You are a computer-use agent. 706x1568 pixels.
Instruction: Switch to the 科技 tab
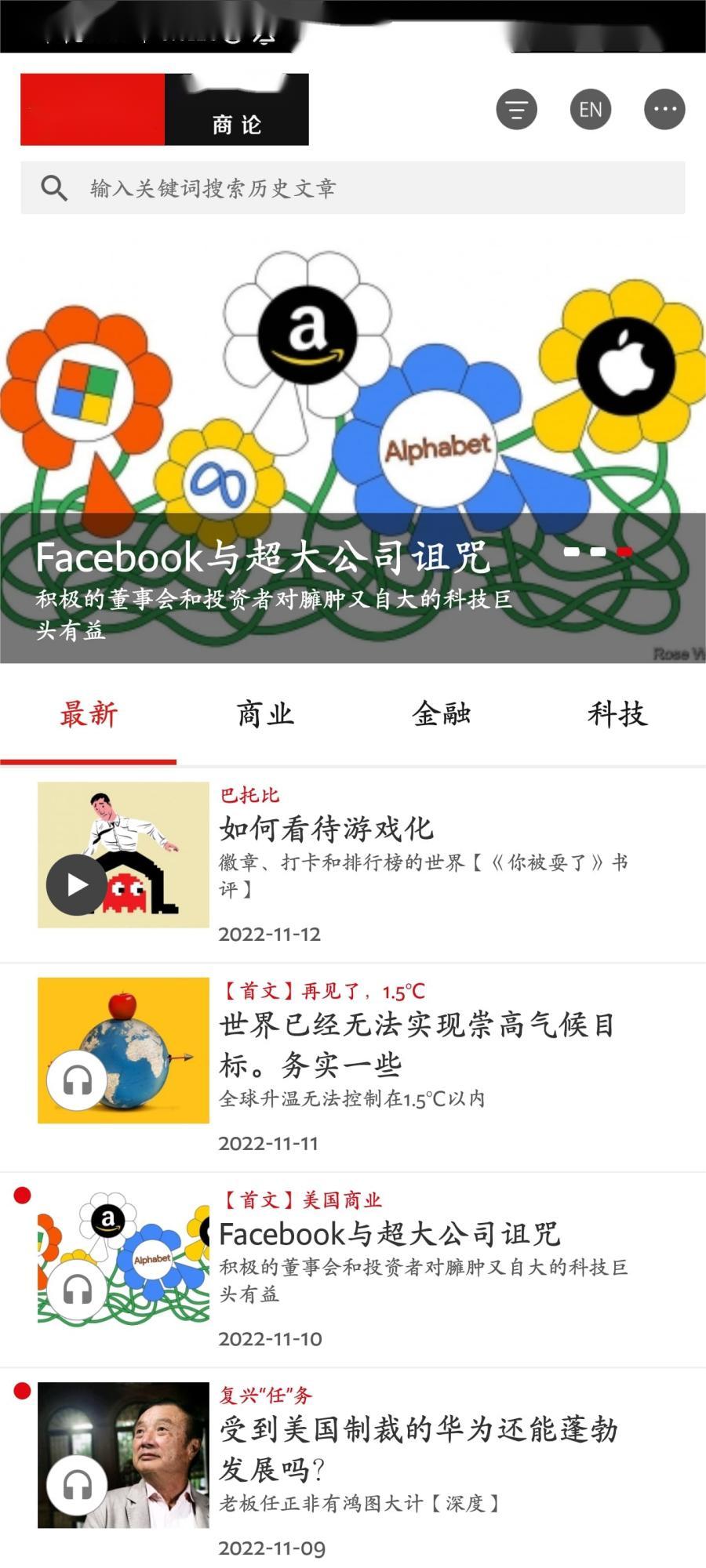pos(617,714)
